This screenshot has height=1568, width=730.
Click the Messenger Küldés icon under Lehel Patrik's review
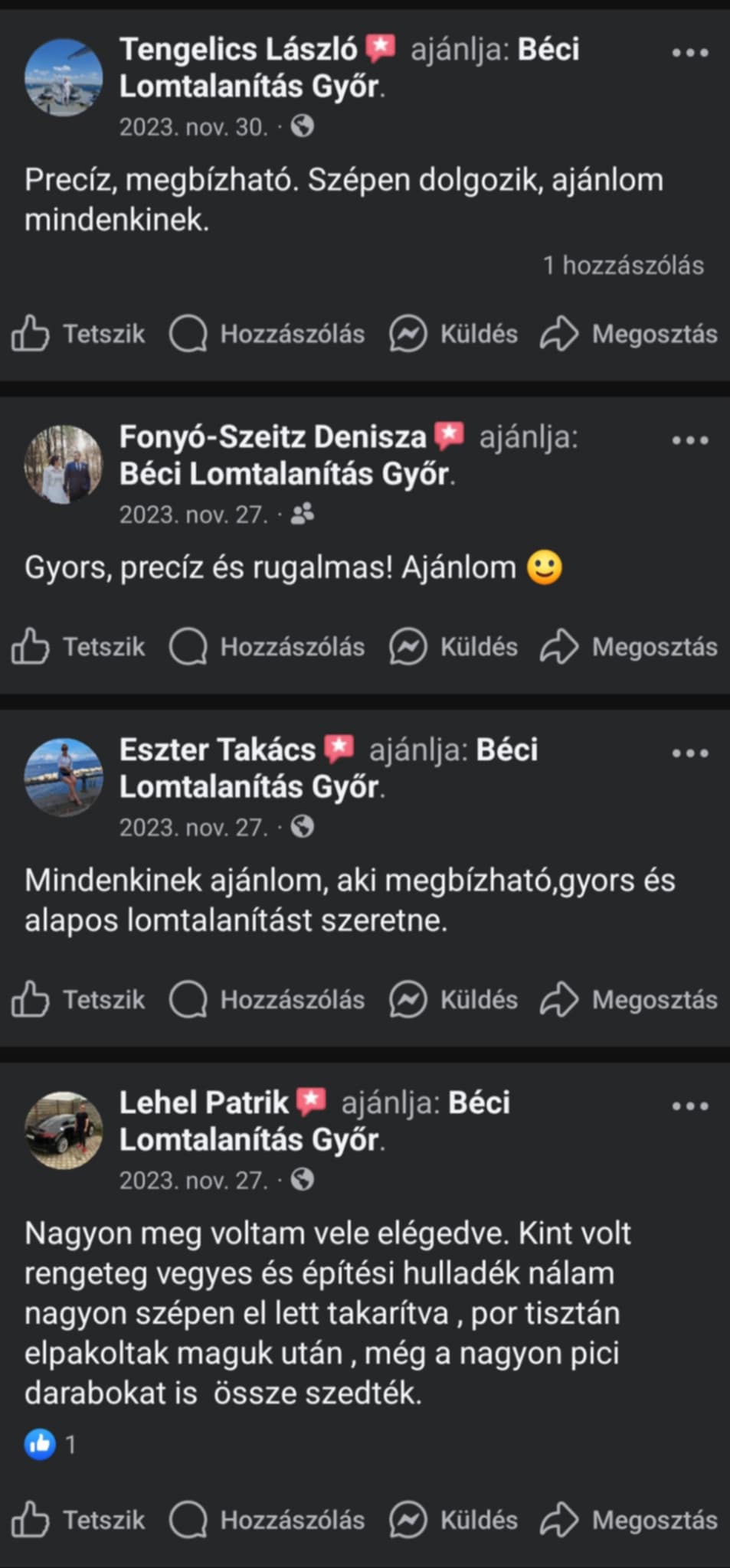click(x=408, y=1520)
